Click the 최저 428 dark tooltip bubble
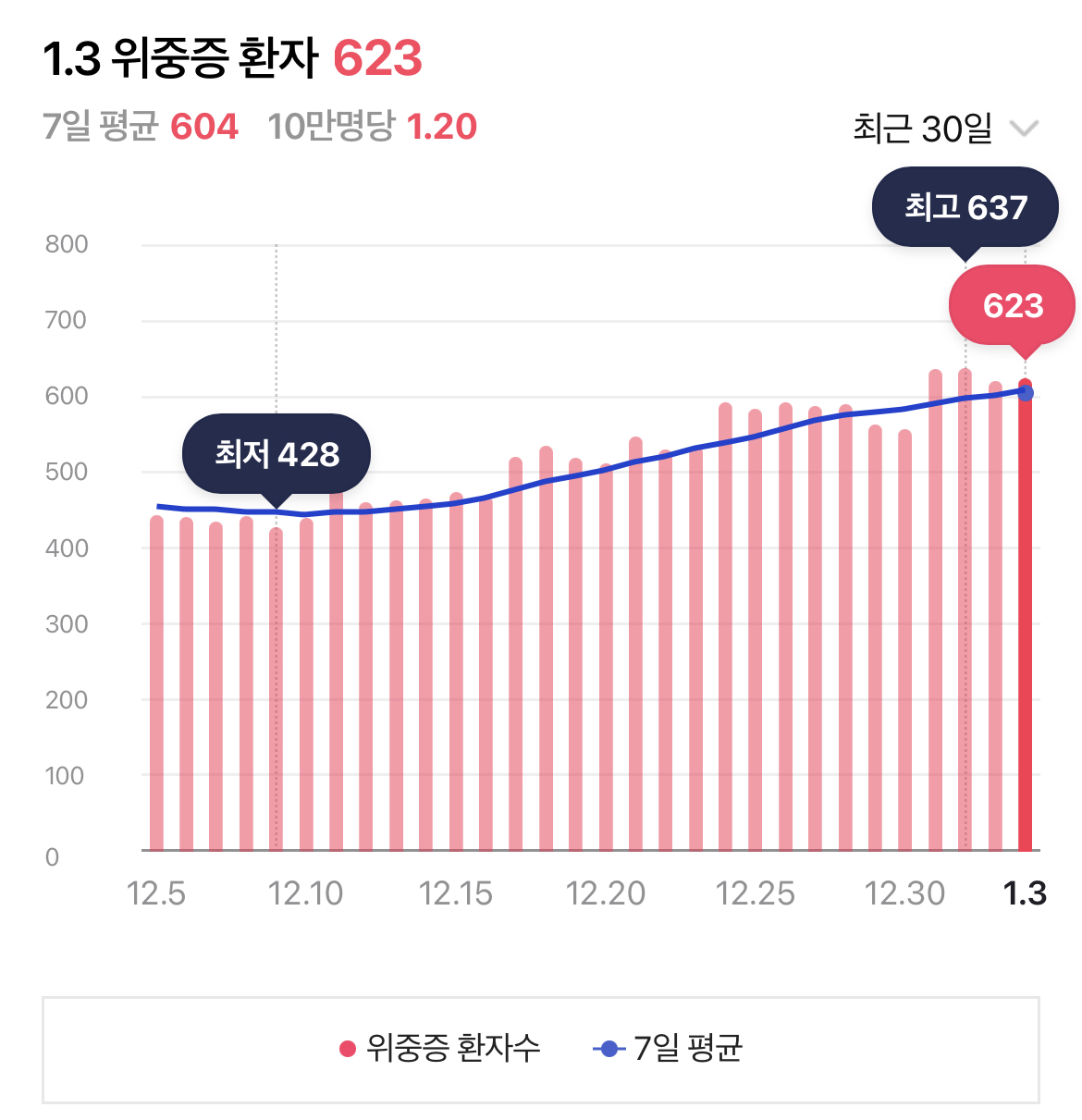The width and height of the screenshot is (1082, 1120). click(x=277, y=453)
